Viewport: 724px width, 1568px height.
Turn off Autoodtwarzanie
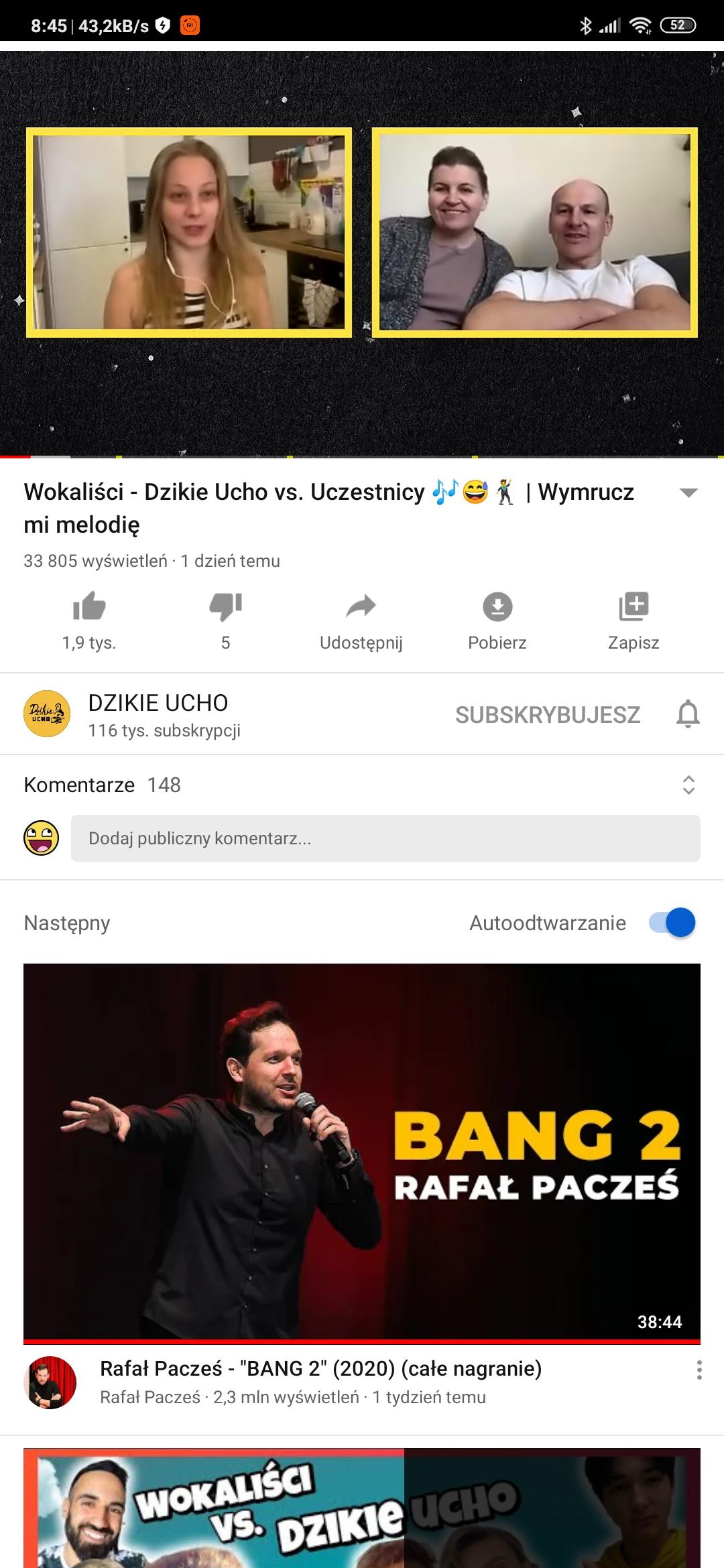(672, 923)
